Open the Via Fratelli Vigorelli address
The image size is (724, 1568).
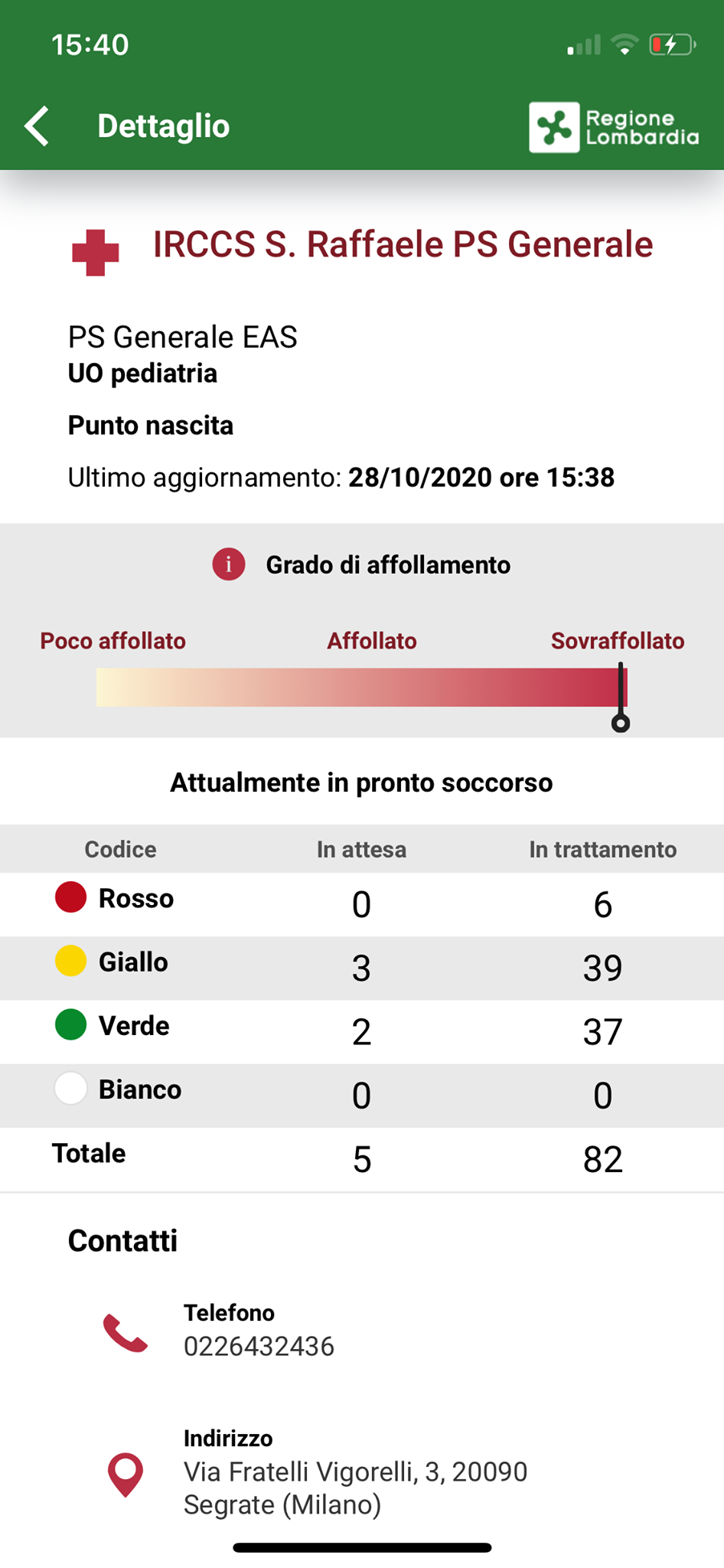(x=355, y=1488)
